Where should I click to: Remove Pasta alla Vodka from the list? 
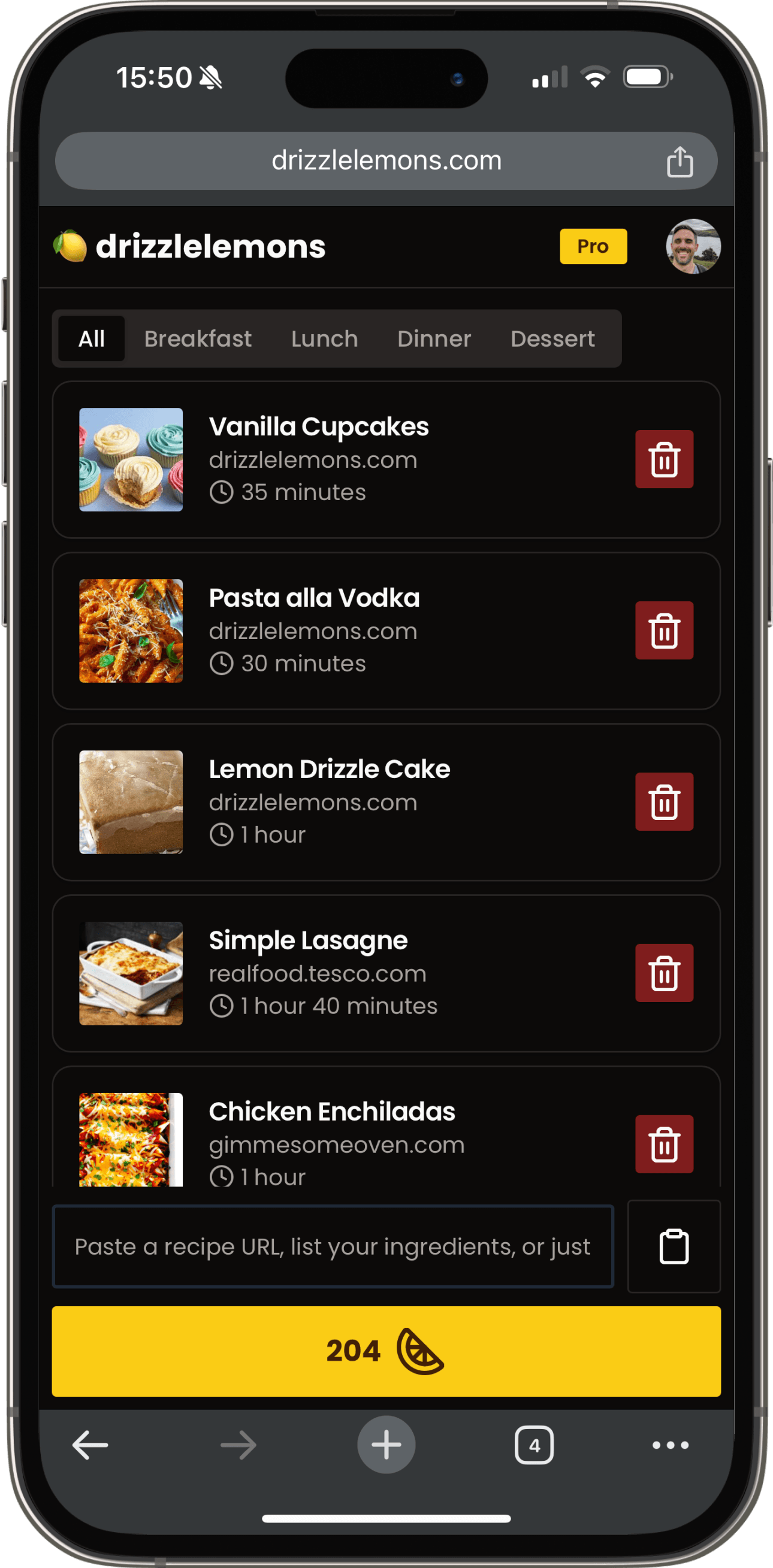coord(664,630)
